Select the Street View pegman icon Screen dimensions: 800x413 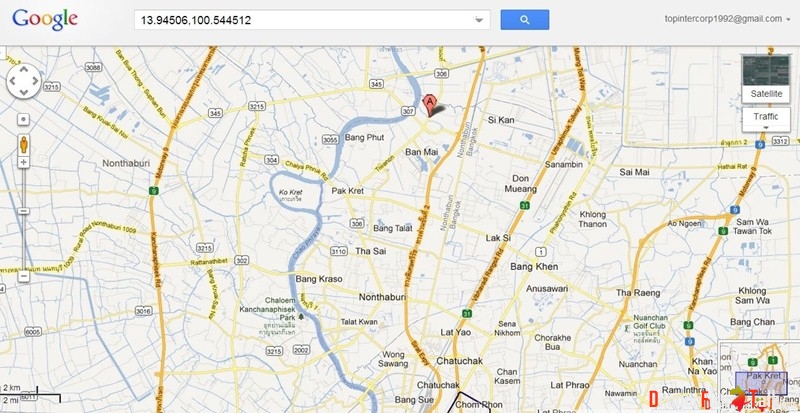(23, 143)
